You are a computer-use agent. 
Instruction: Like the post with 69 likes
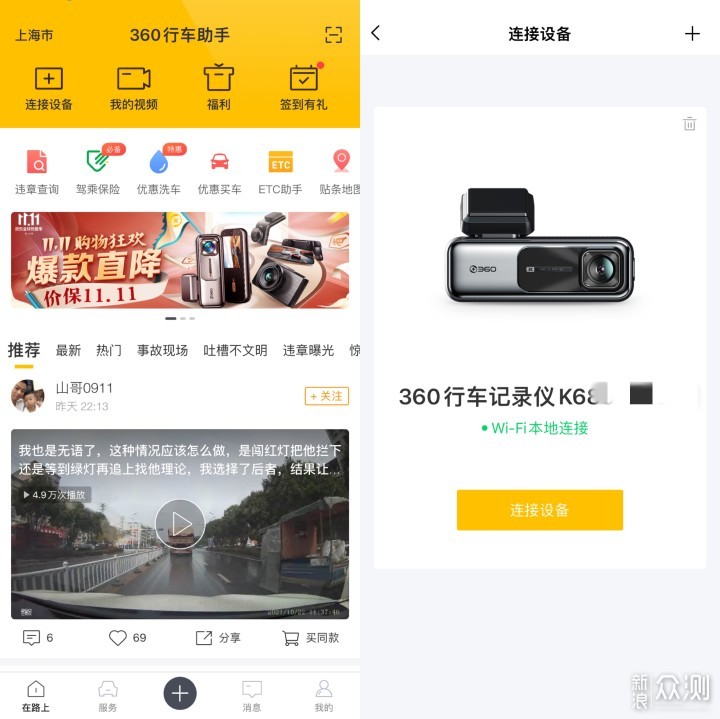pyautogui.click(x=126, y=637)
